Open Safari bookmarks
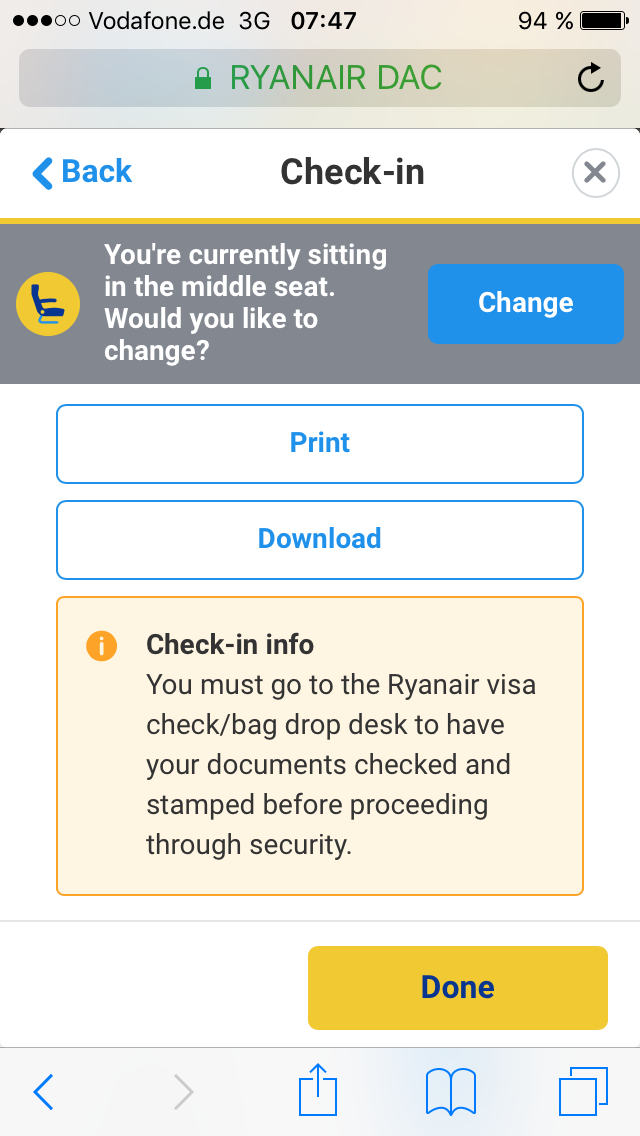This screenshot has height=1136, width=640. point(450,1090)
